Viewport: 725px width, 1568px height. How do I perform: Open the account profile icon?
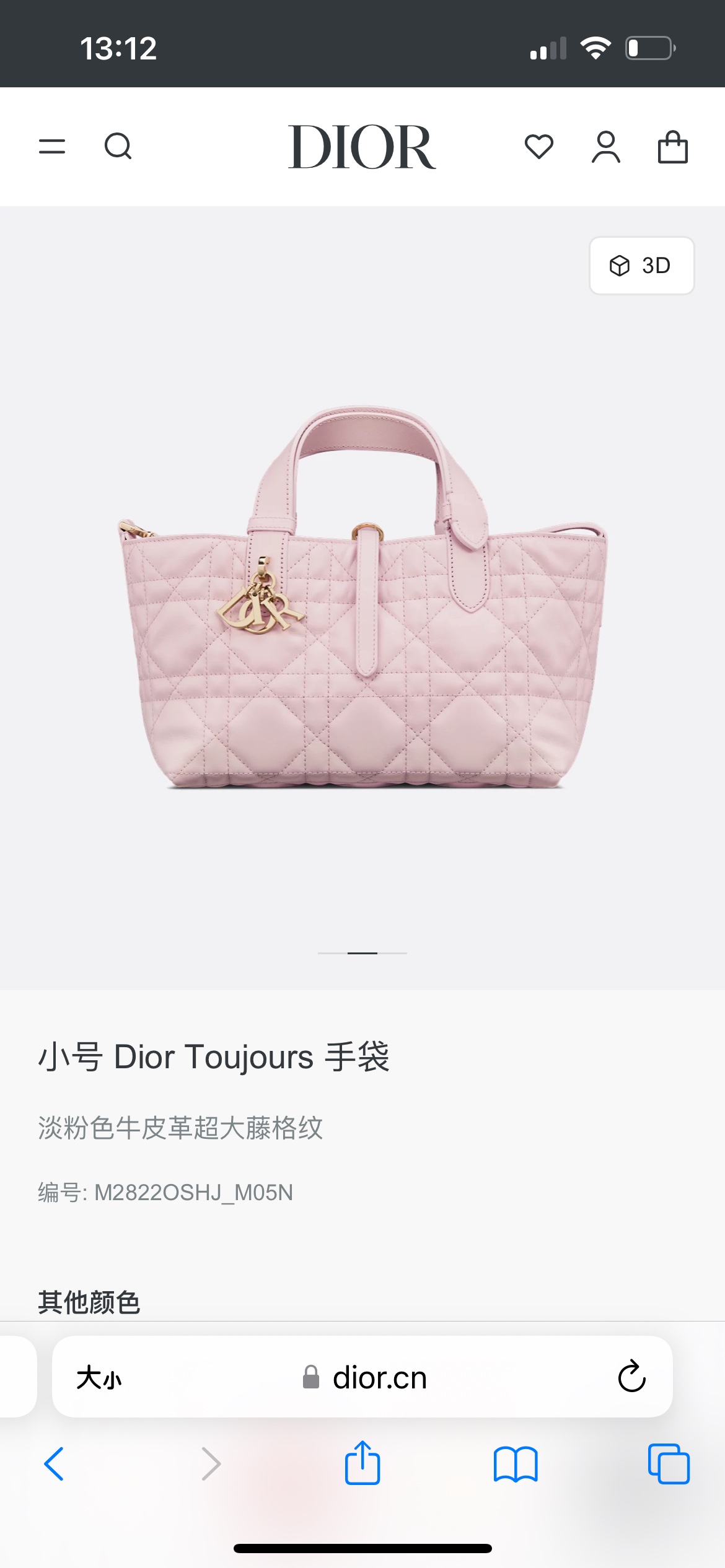tap(605, 147)
